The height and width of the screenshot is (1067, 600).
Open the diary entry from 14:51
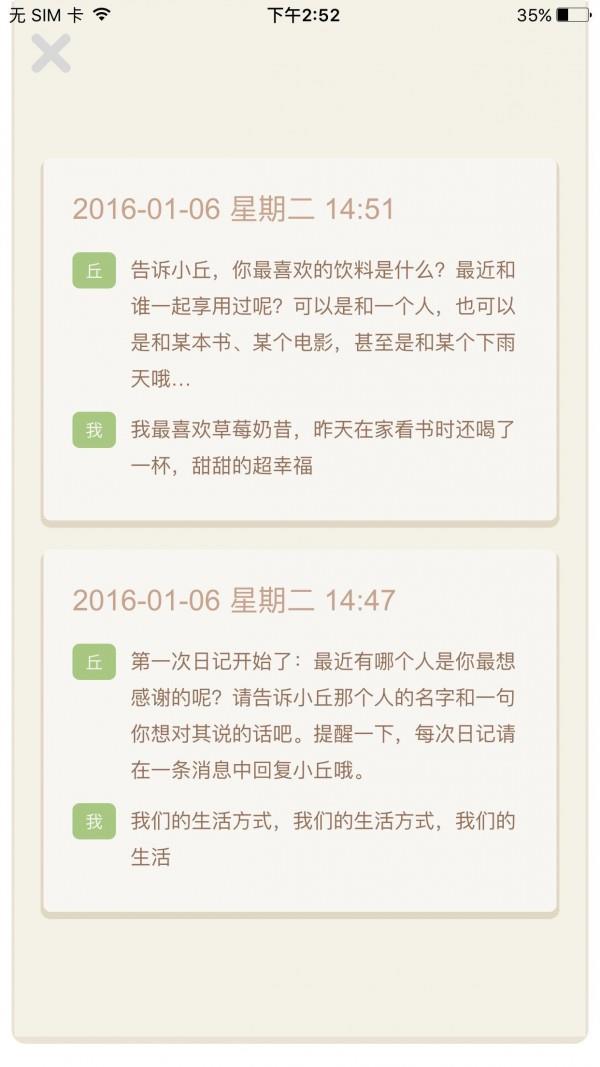pyautogui.click(x=299, y=340)
